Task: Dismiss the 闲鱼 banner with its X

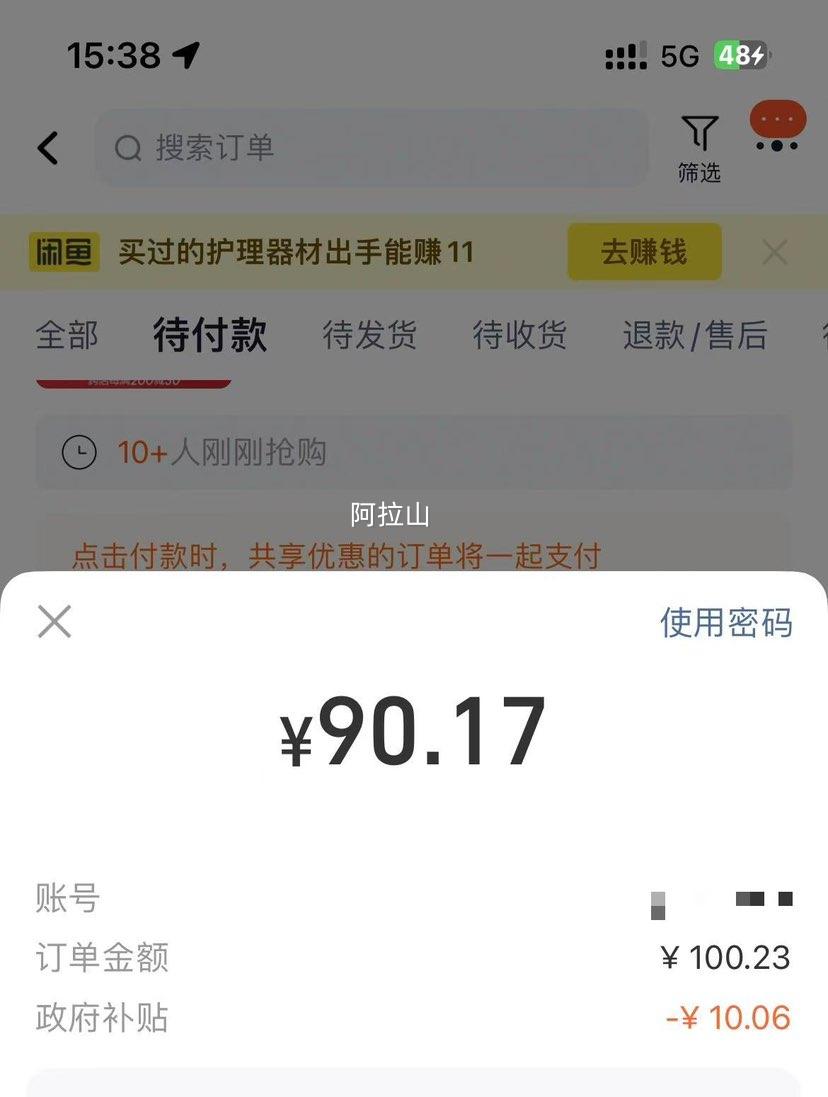Action: tap(775, 252)
